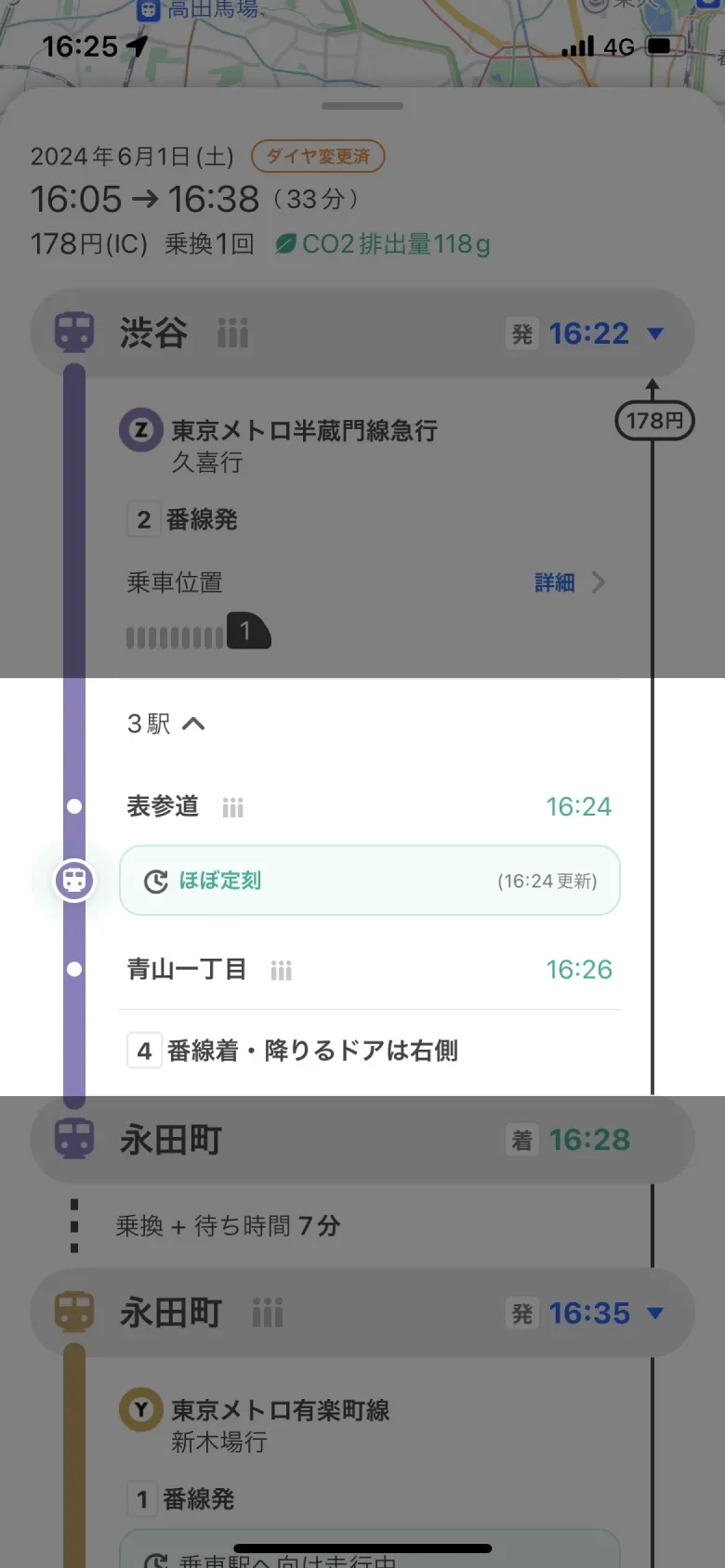Collapse the 3駅 station list chevron

[192, 722]
